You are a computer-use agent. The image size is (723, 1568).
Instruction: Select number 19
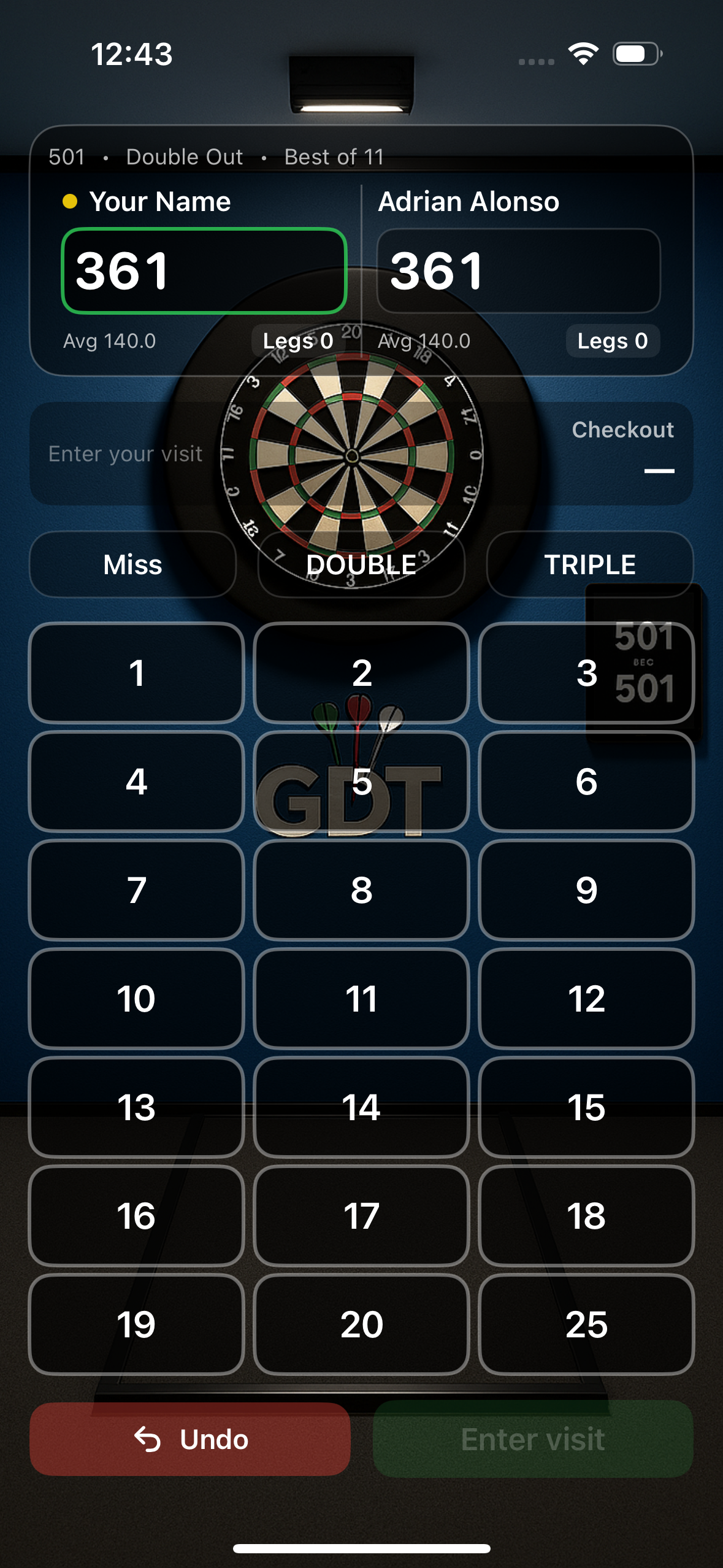coord(136,1324)
